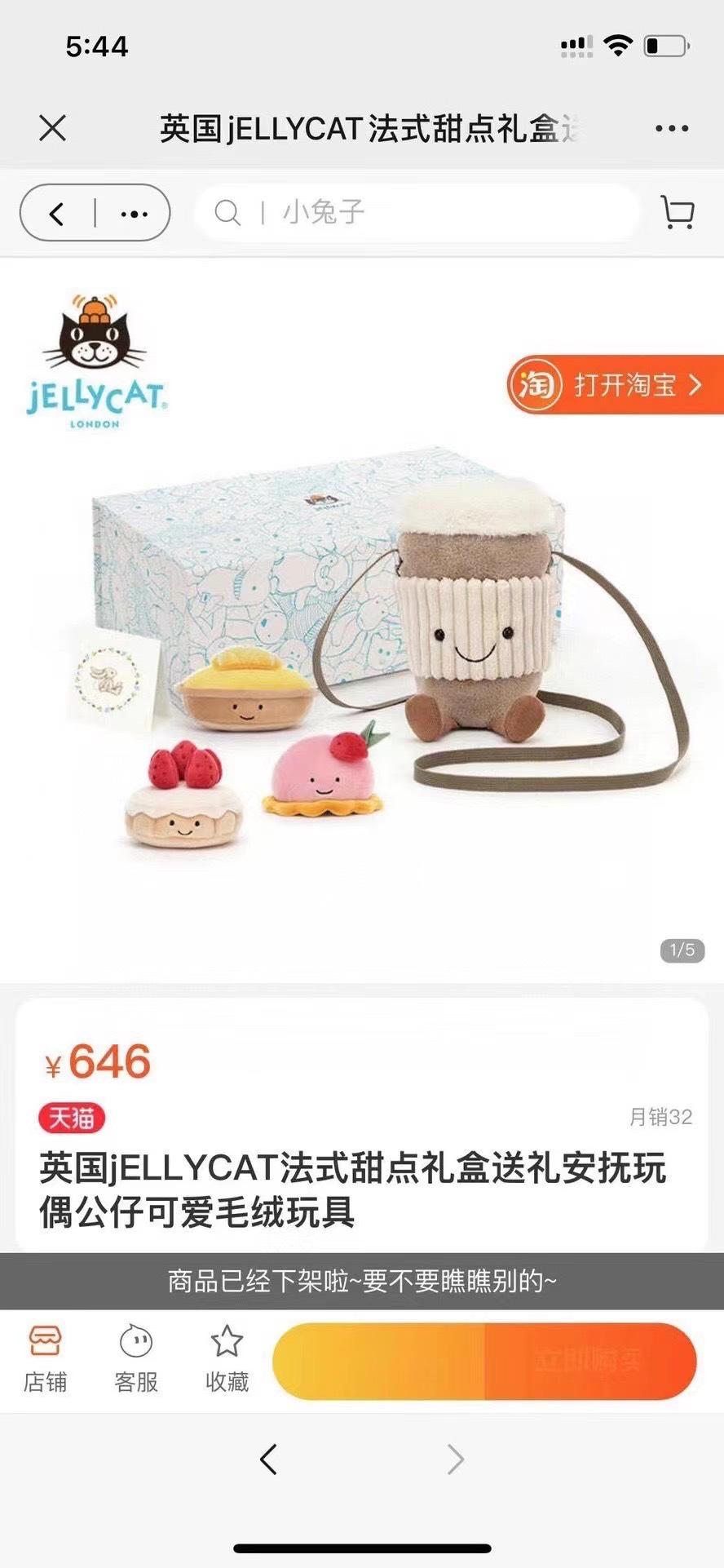Tap the 立即购买 buy now button
The width and height of the screenshot is (724, 1568).
pyautogui.click(x=589, y=1361)
